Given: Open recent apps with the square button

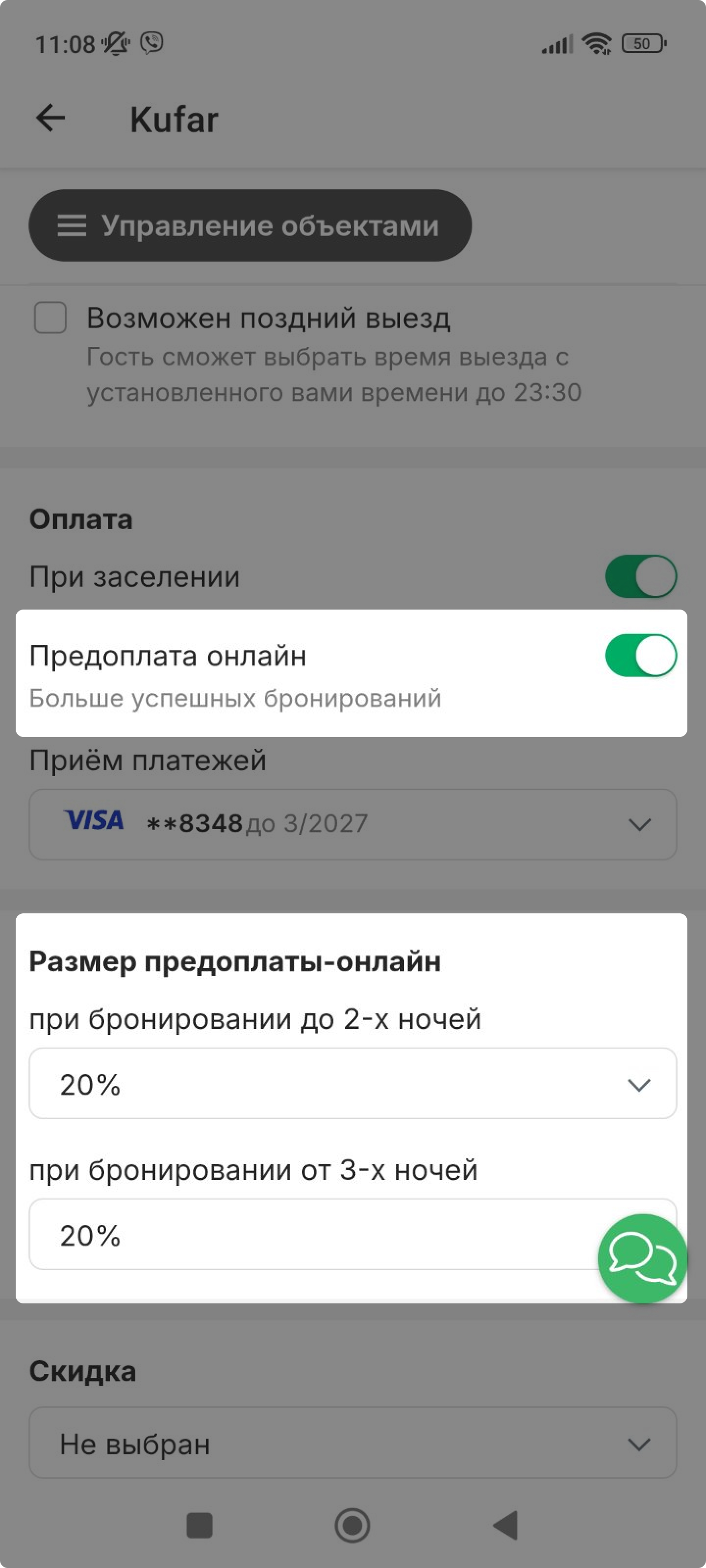Looking at the screenshot, I should pos(199,1525).
